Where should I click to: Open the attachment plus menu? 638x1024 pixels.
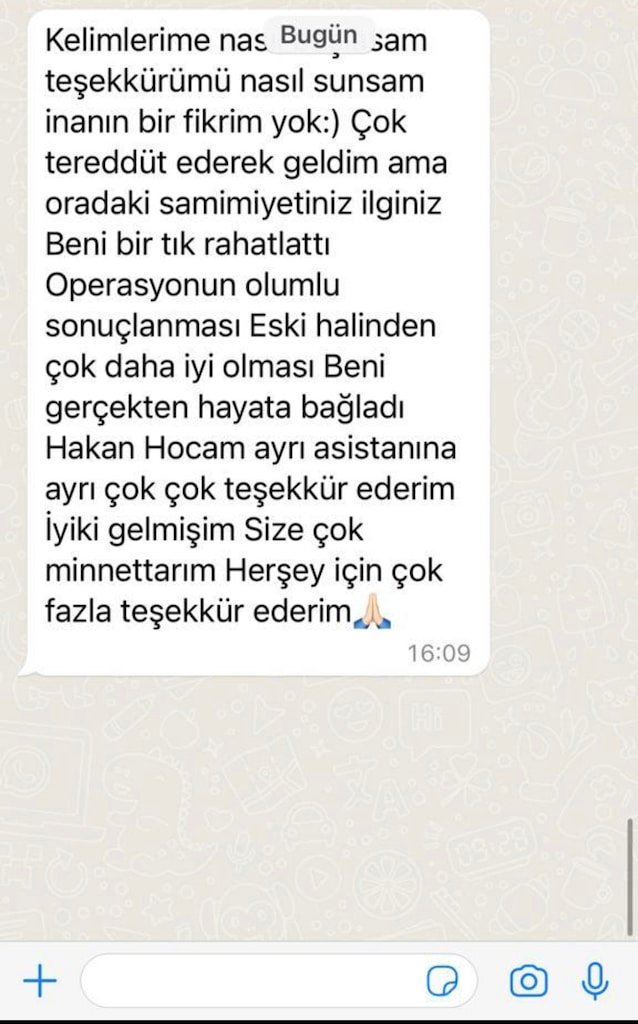click(x=39, y=981)
